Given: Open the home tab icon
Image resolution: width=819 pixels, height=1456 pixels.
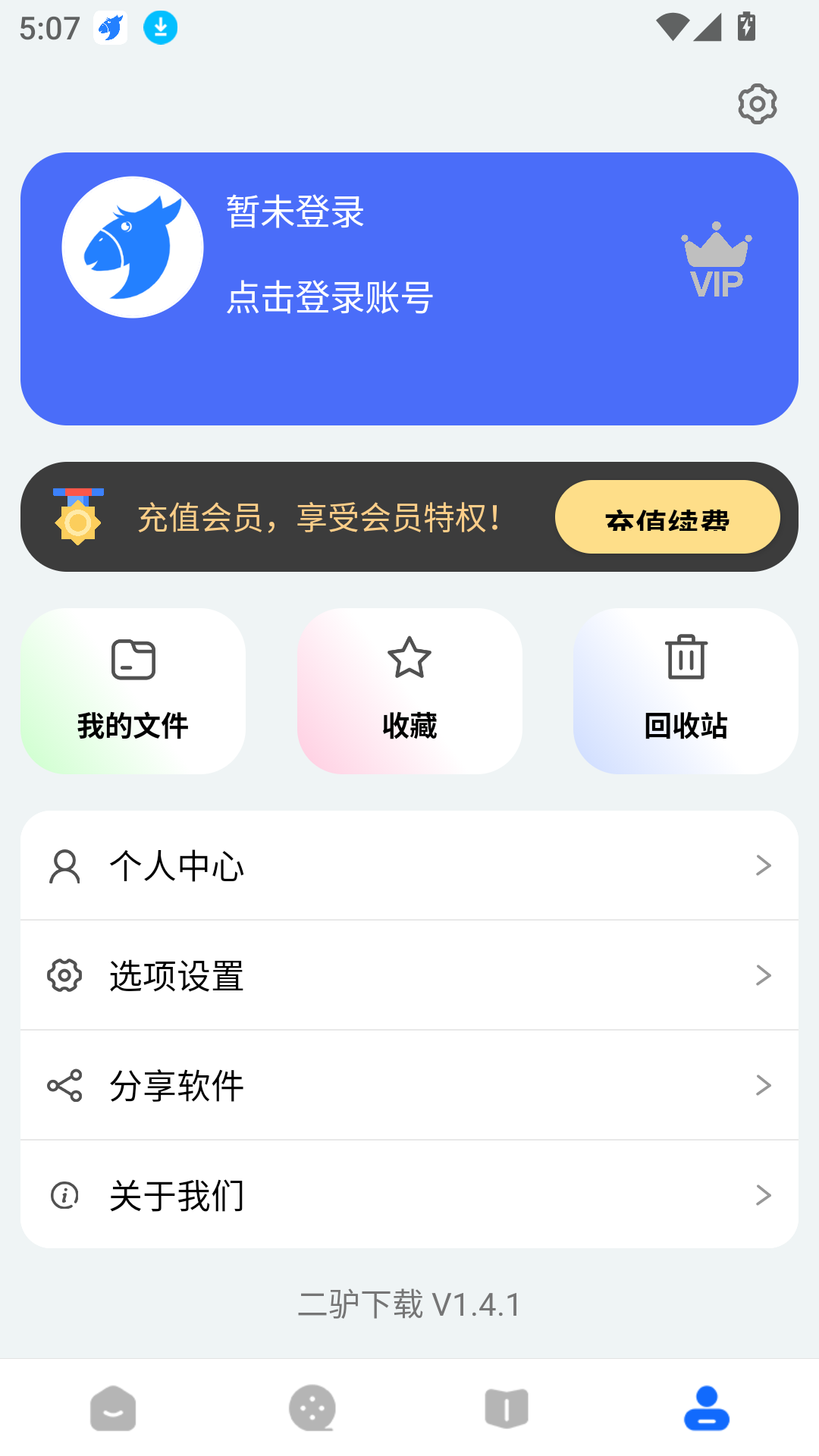Looking at the screenshot, I should 112,1407.
